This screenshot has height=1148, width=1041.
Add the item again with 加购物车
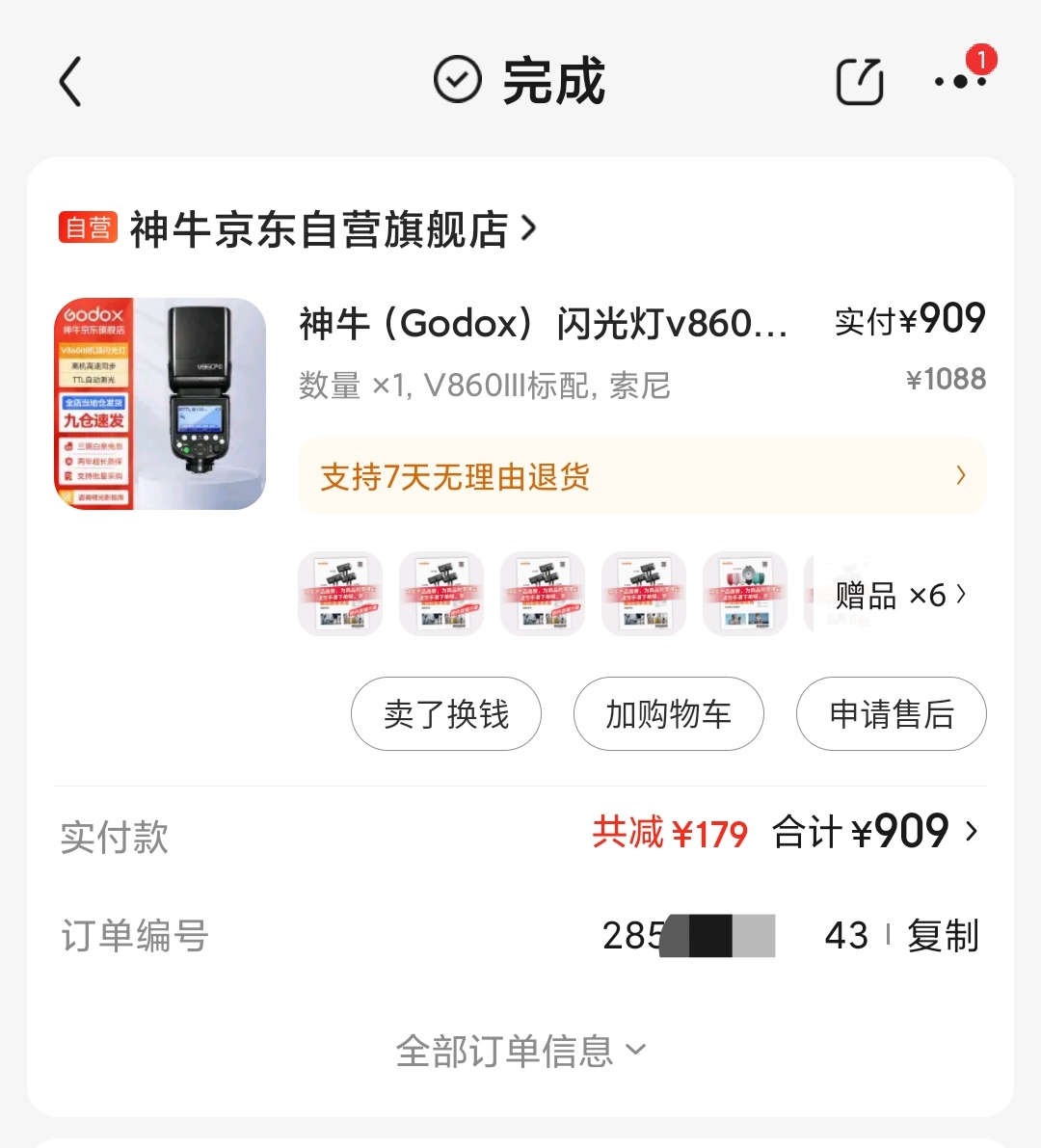tap(669, 714)
